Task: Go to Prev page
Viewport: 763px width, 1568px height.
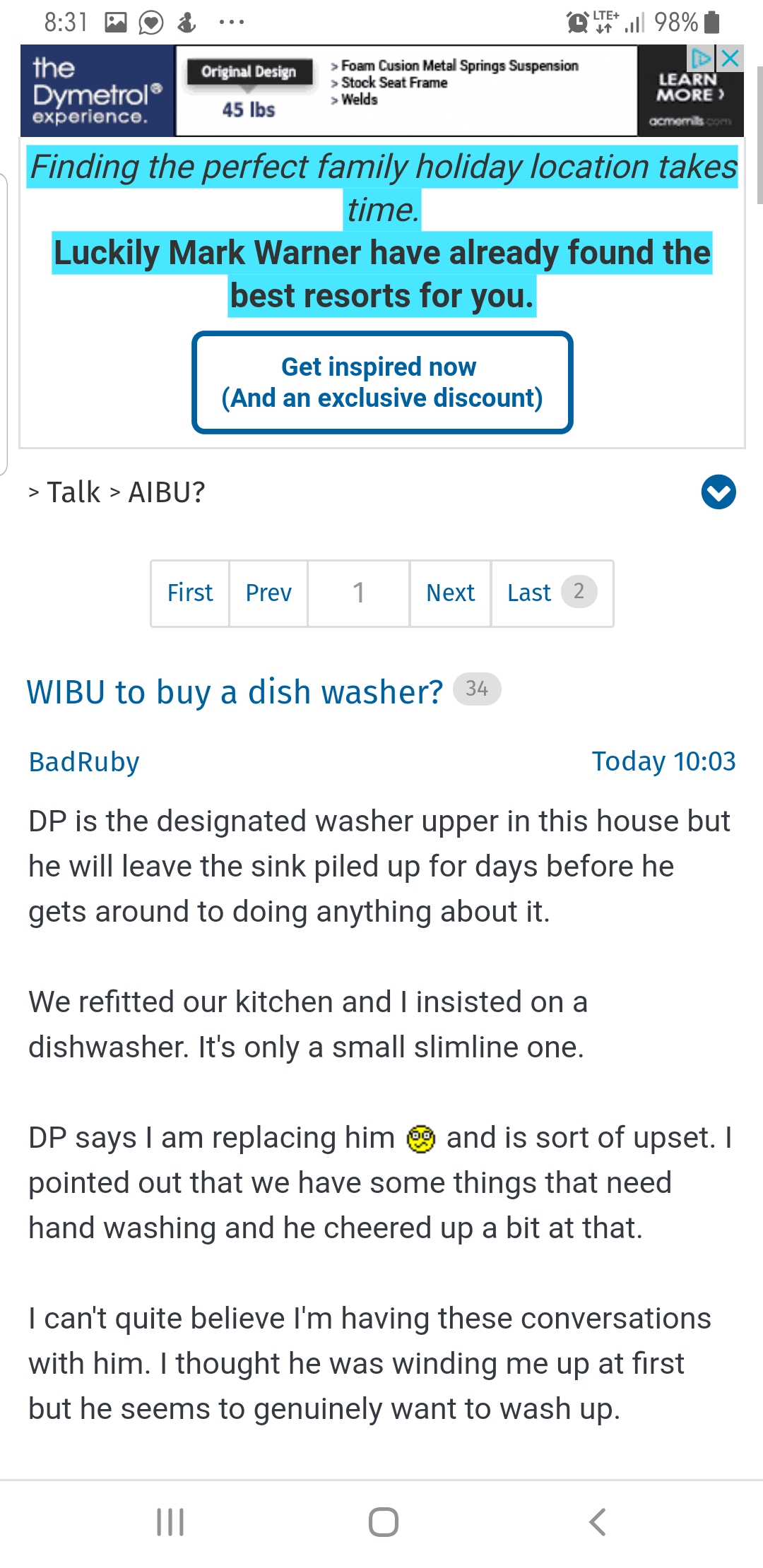Action: pos(268,593)
